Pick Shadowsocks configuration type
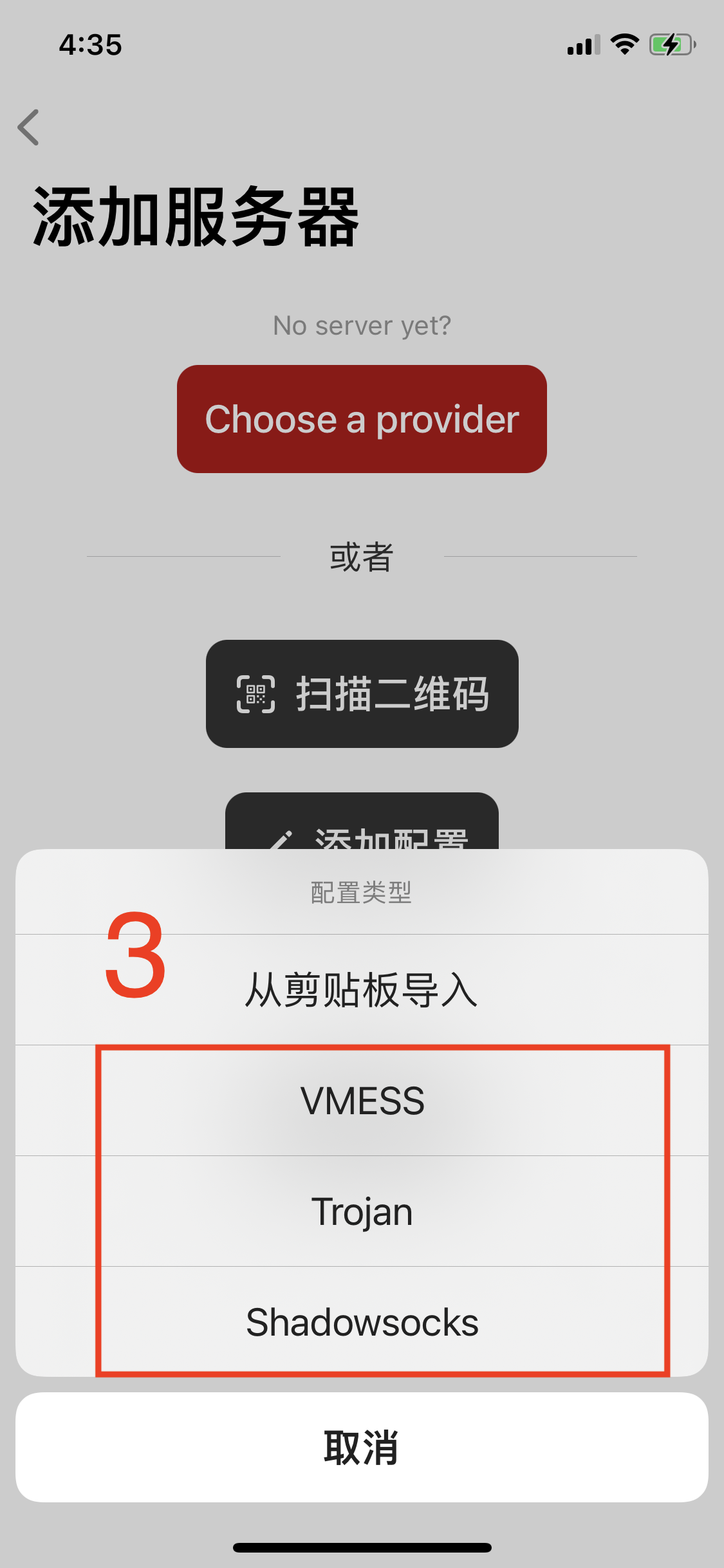 click(x=362, y=1322)
